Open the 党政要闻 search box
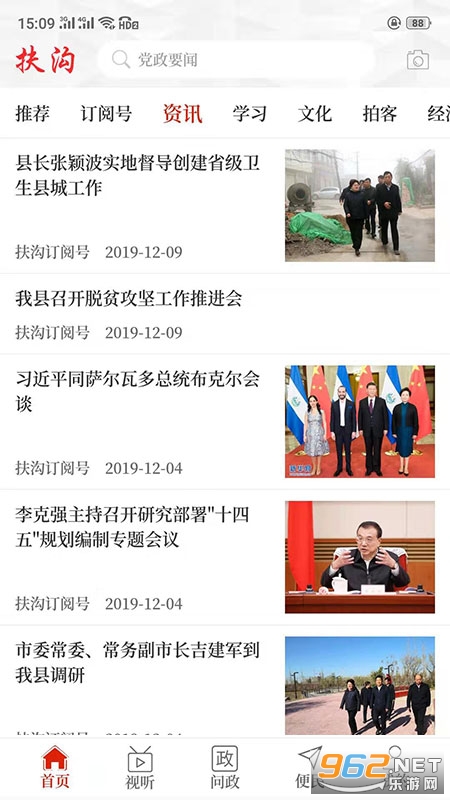Image resolution: width=450 pixels, height=800 pixels. coord(236,60)
